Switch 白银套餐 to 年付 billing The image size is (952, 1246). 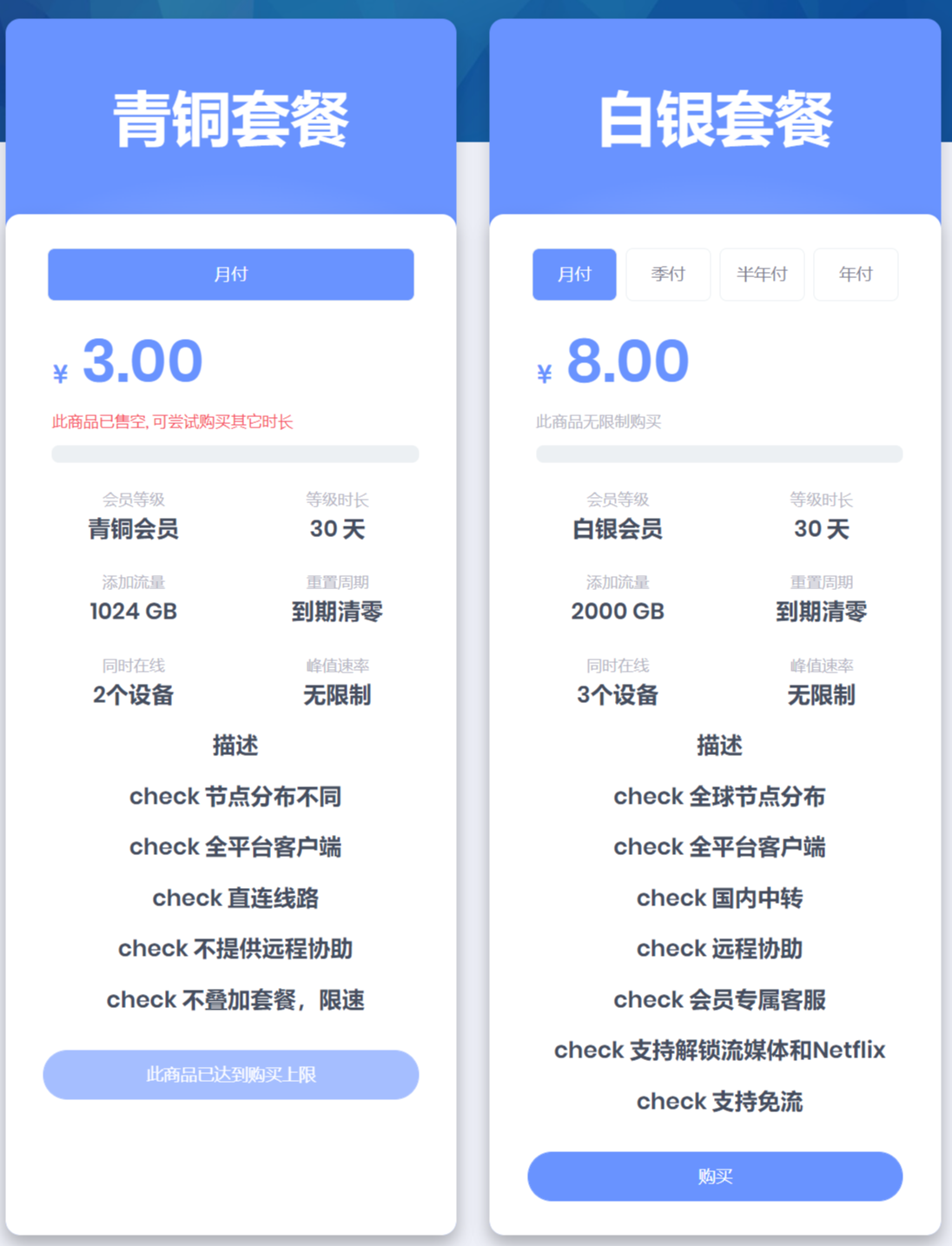(855, 275)
